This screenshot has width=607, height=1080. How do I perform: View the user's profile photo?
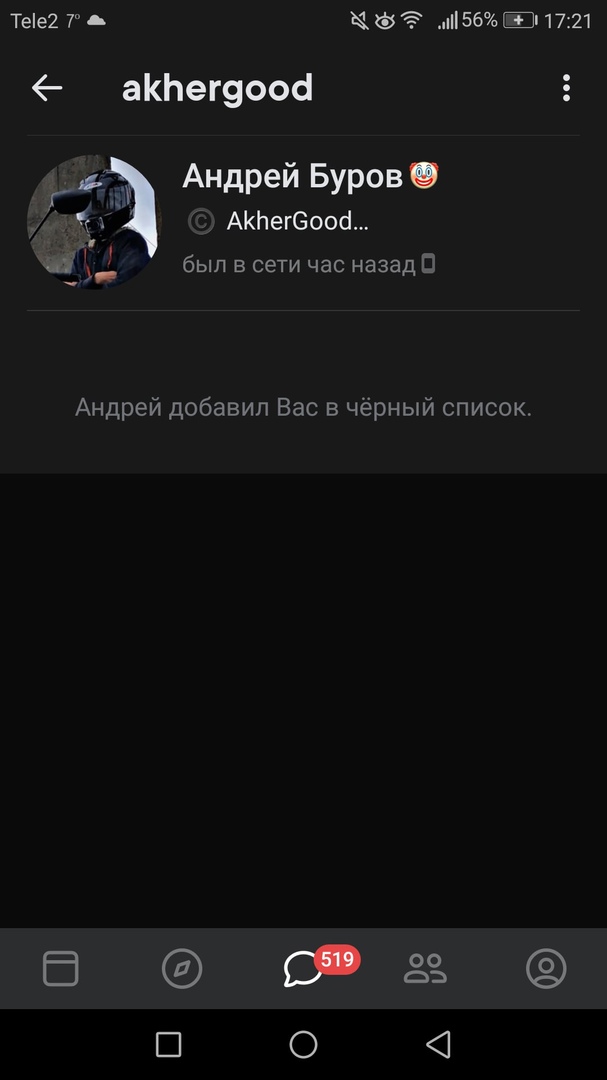pos(92,222)
